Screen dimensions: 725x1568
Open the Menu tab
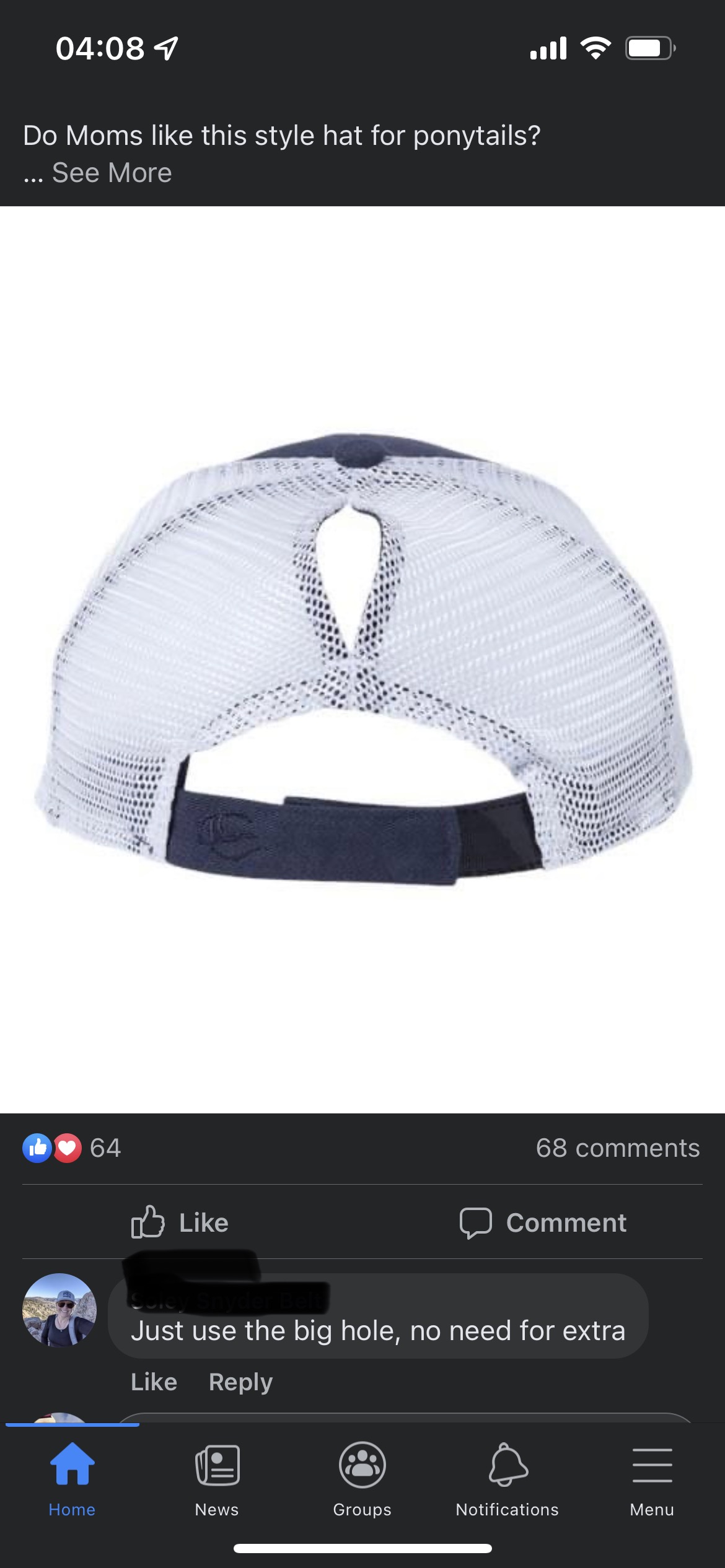click(652, 1480)
